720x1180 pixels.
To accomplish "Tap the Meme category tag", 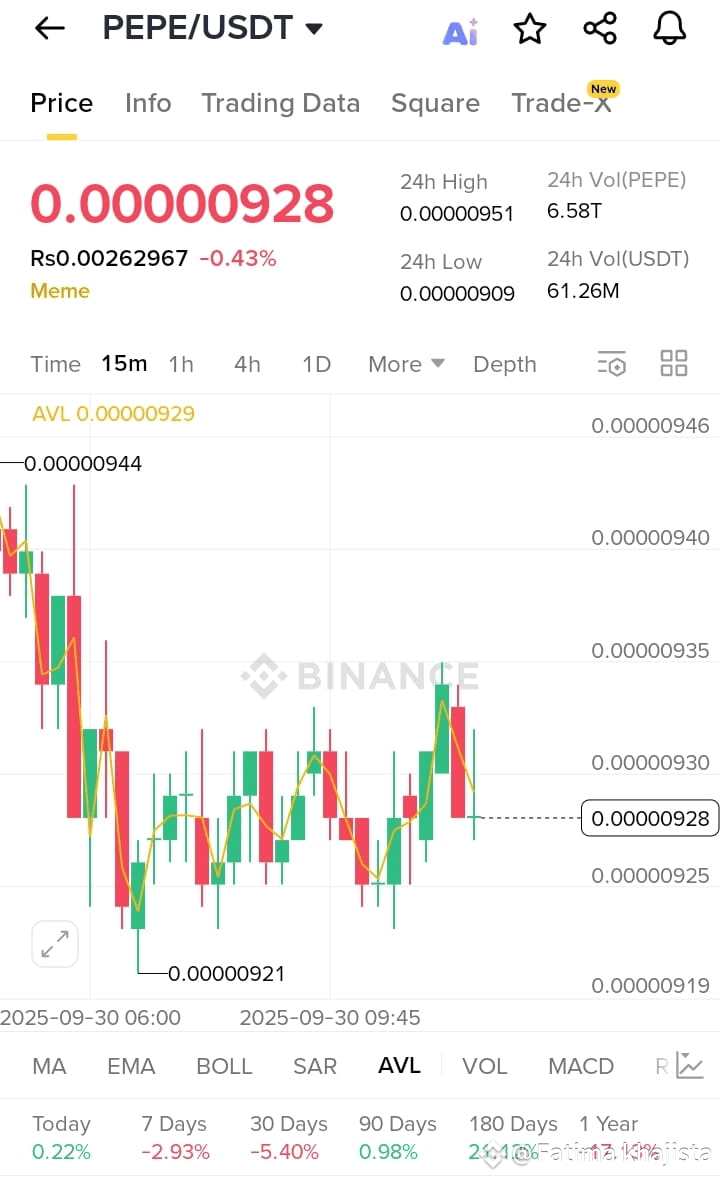I will coord(60,291).
